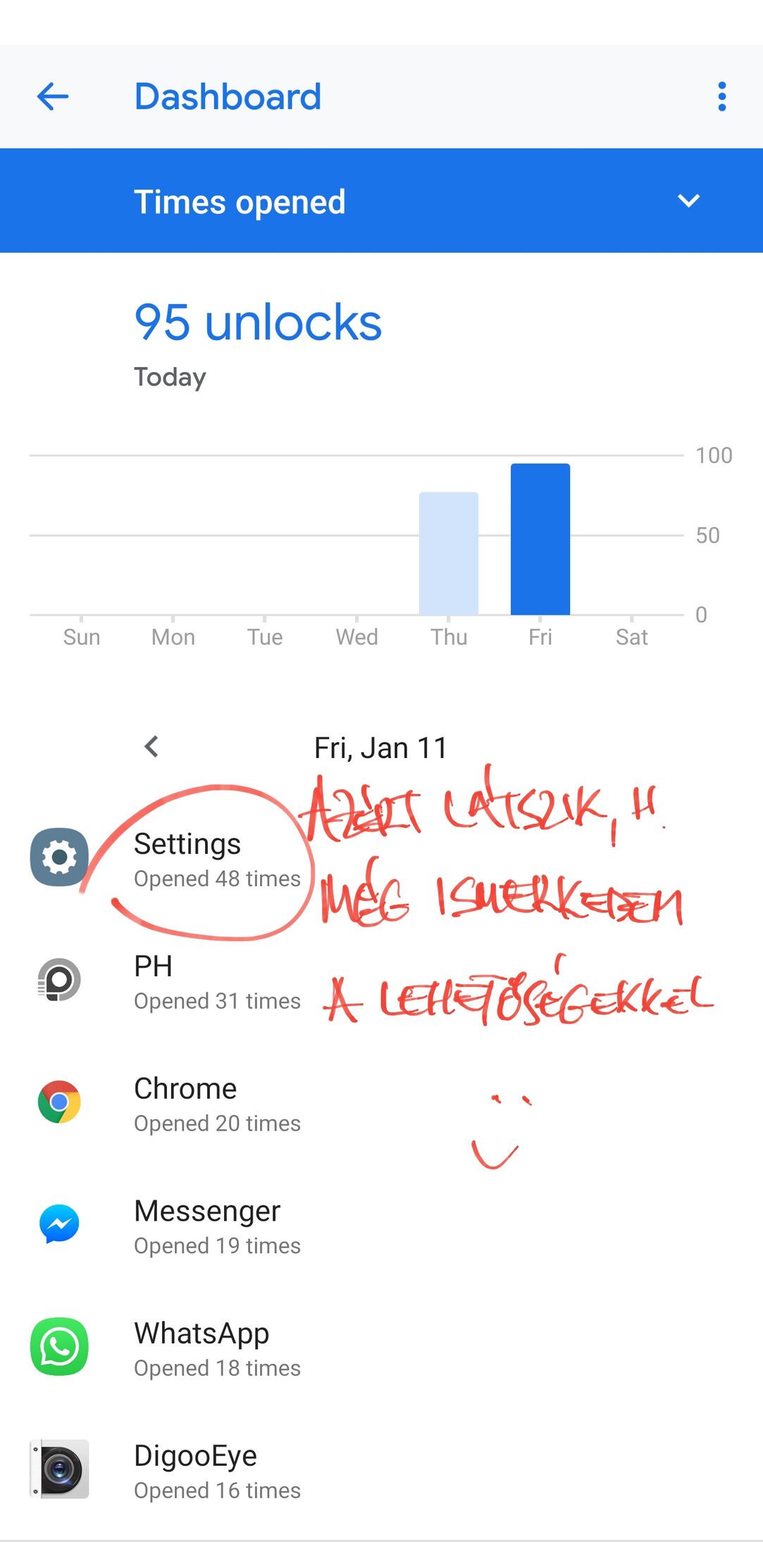Viewport: 763px width, 1568px height.
Task: Open PH app usage details
Action: (x=381, y=980)
